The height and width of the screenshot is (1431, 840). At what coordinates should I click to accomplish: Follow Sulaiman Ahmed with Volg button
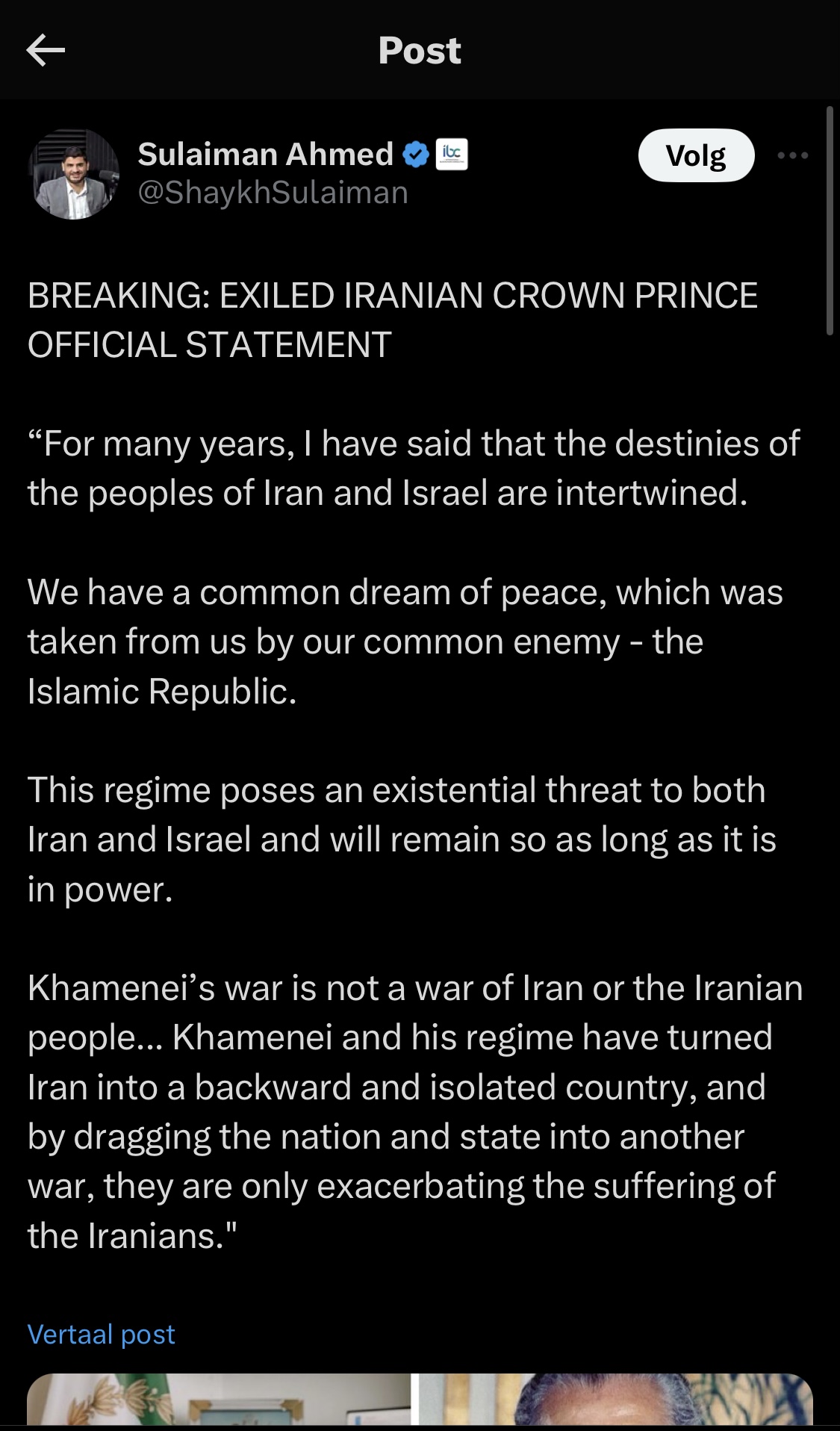click(x=696, y=155)
